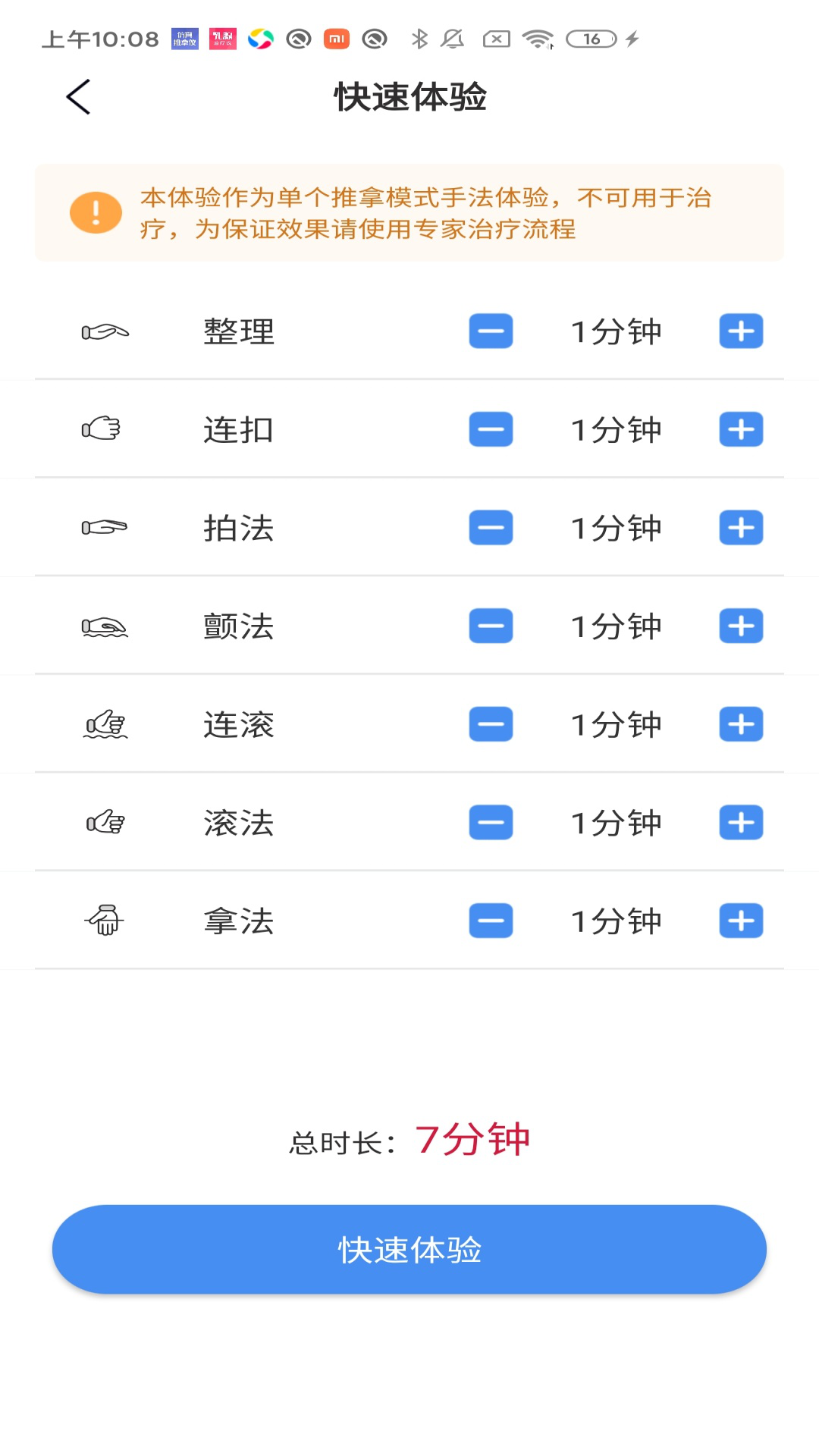Tap the orange warning exclamation icon

coord(94,212)
